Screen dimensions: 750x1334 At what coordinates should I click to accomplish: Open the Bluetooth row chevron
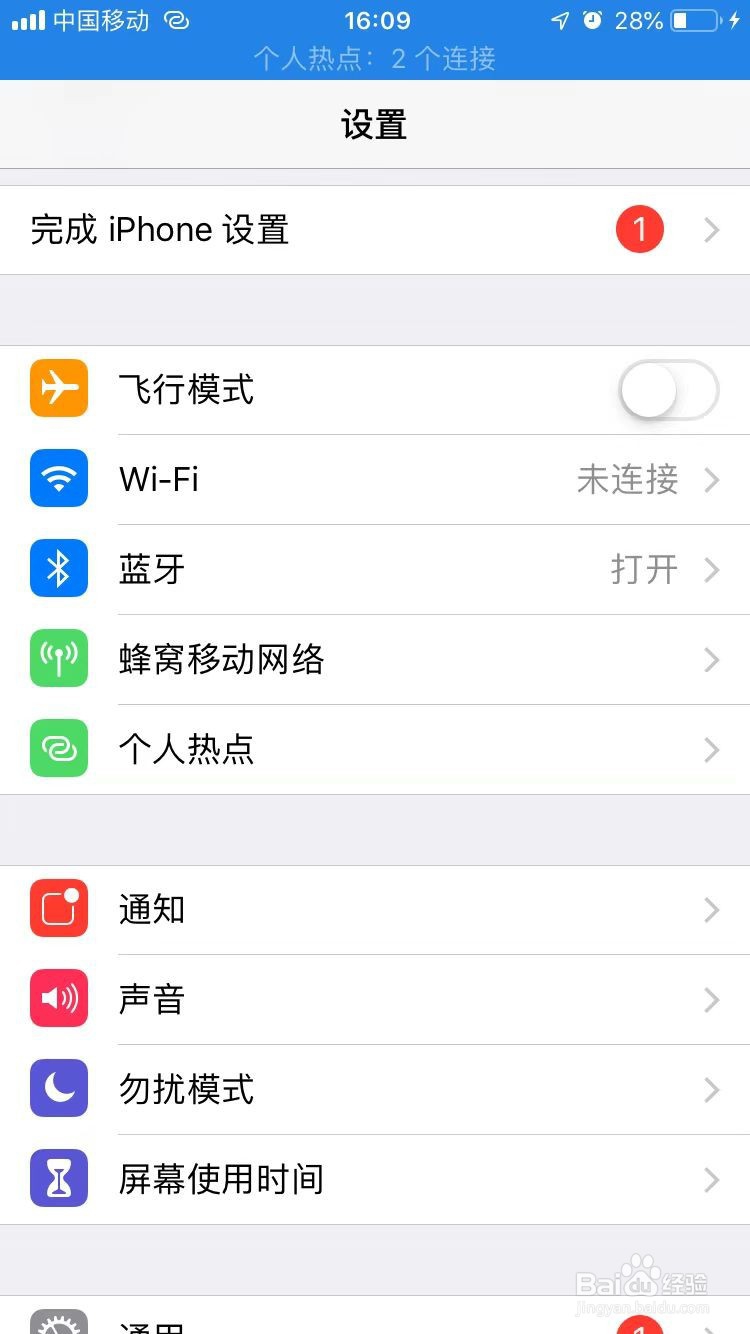[x=711, y=570]
